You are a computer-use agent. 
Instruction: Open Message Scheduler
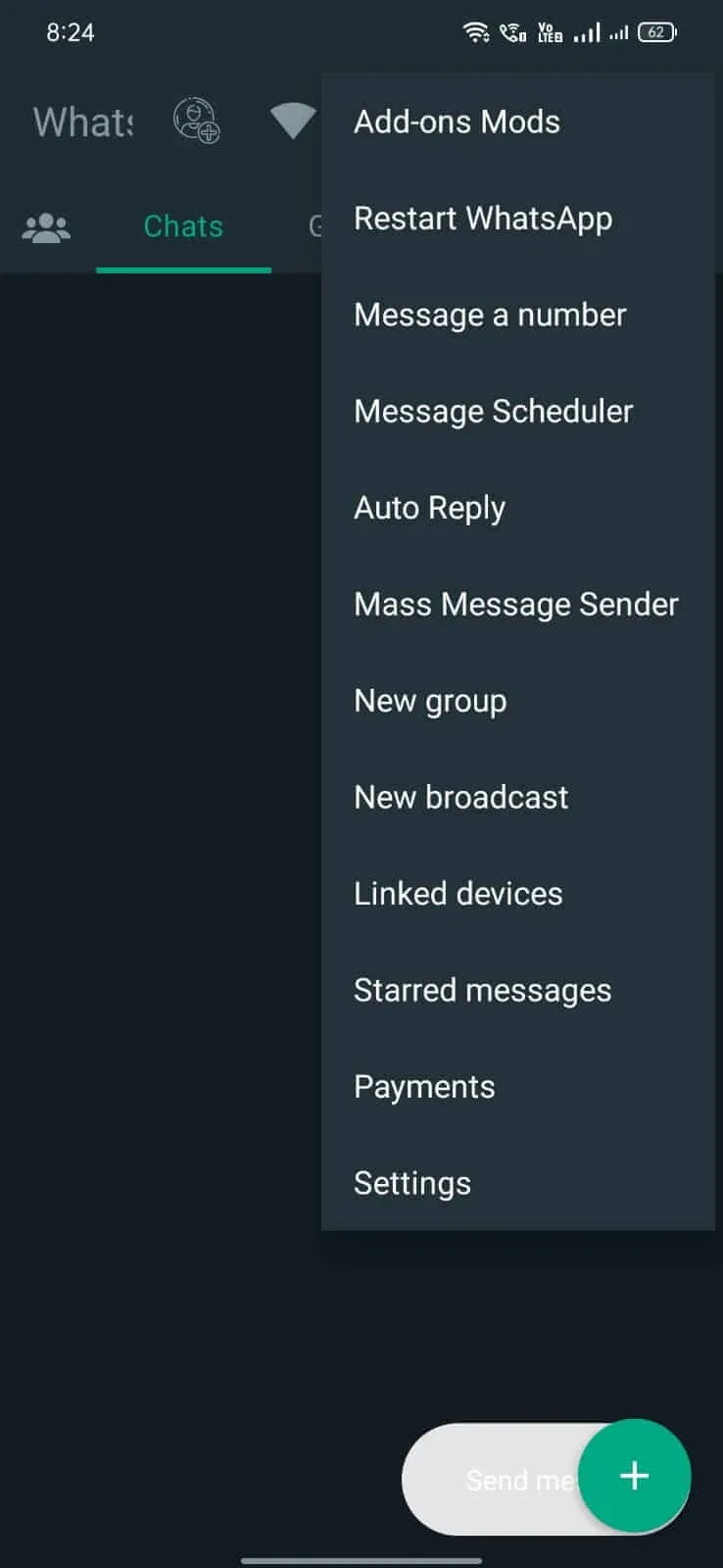click(517, 412)
